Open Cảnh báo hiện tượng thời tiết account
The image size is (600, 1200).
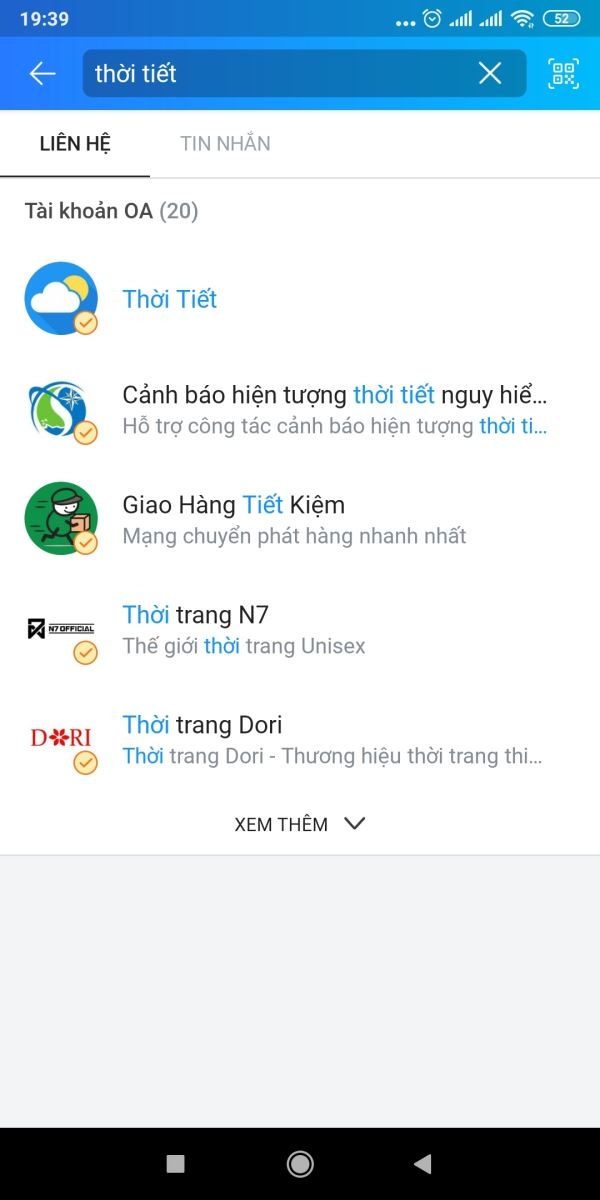334,410
